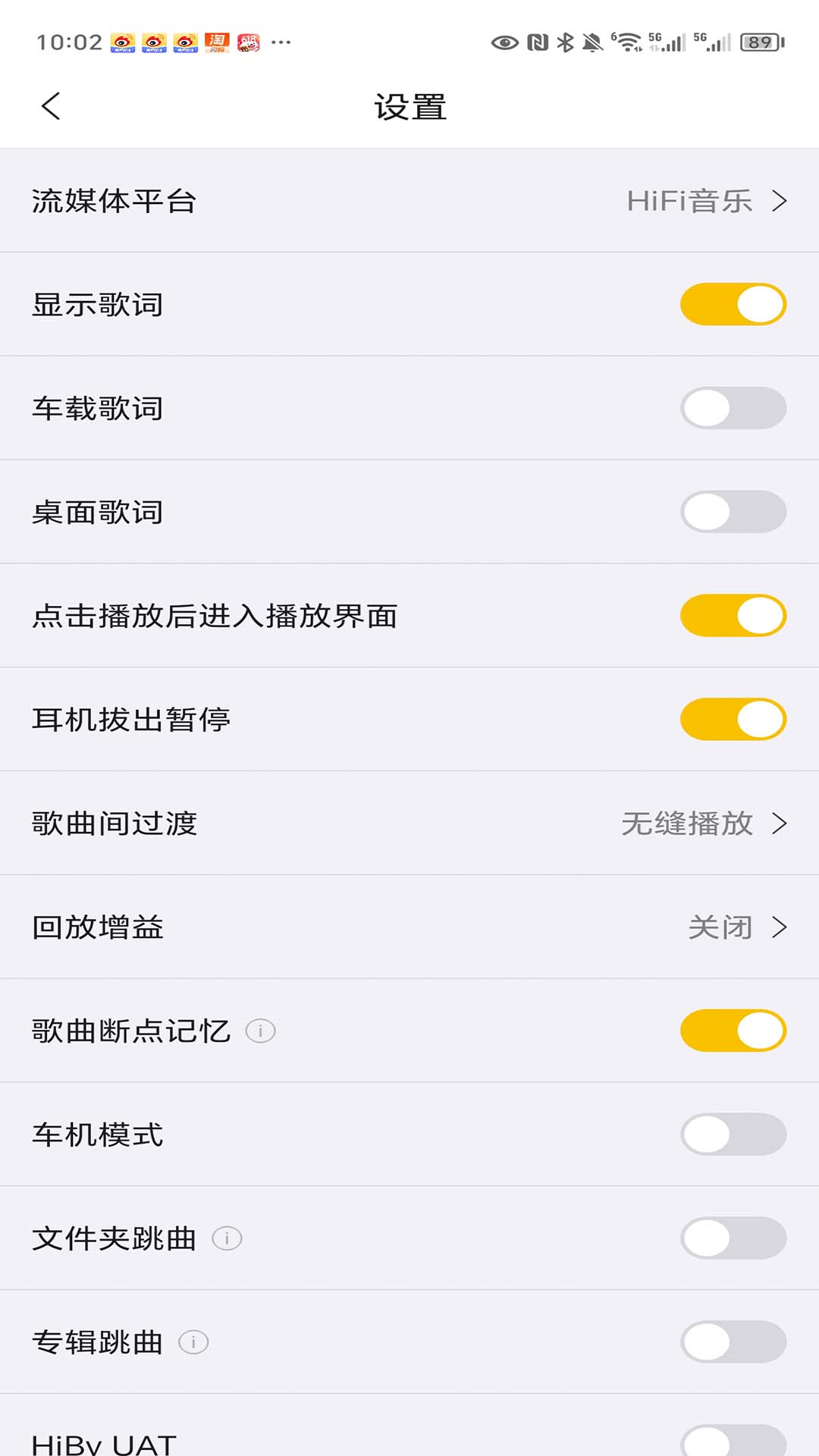Enable the 车机模式 switch

click(x=733, y=1134)
